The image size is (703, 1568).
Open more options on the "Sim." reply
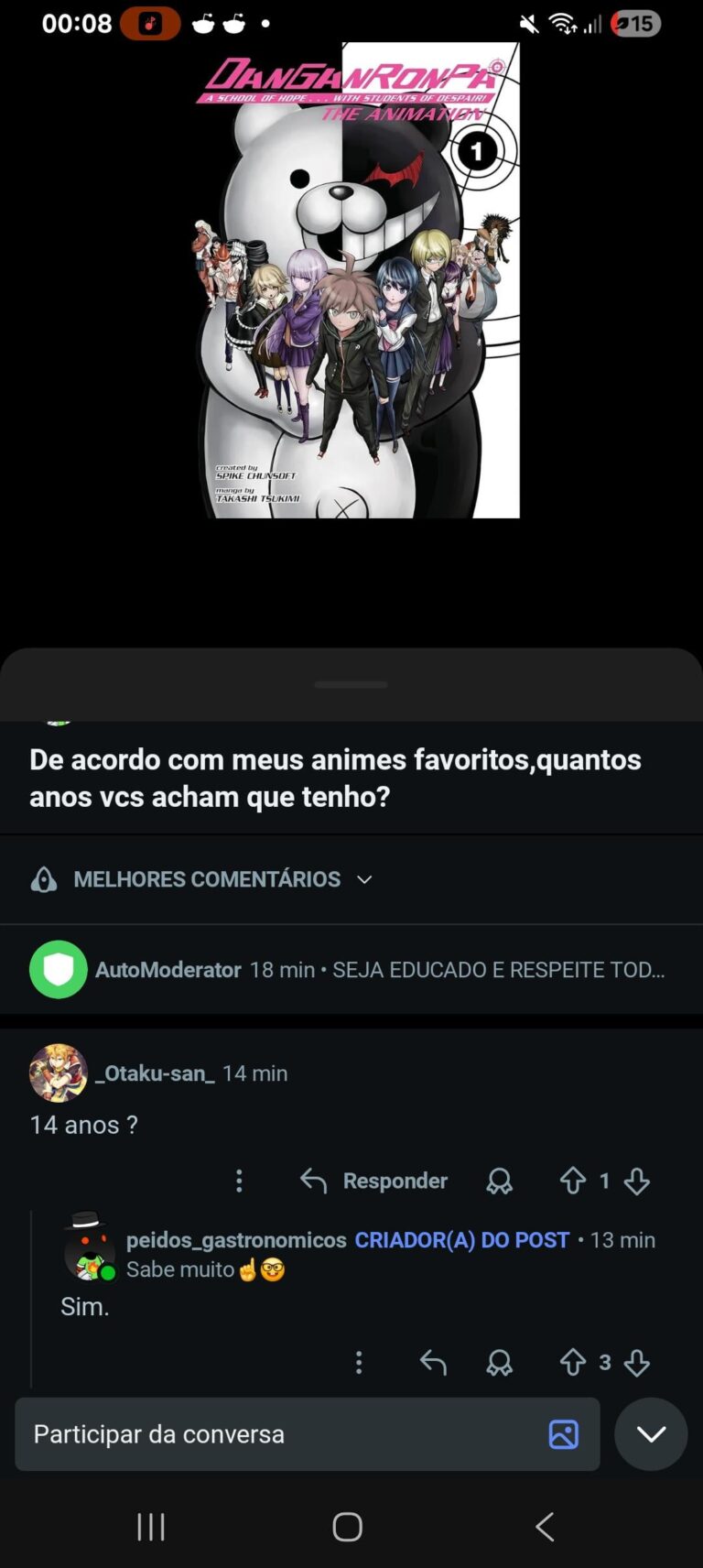[x=359, y=1363]
